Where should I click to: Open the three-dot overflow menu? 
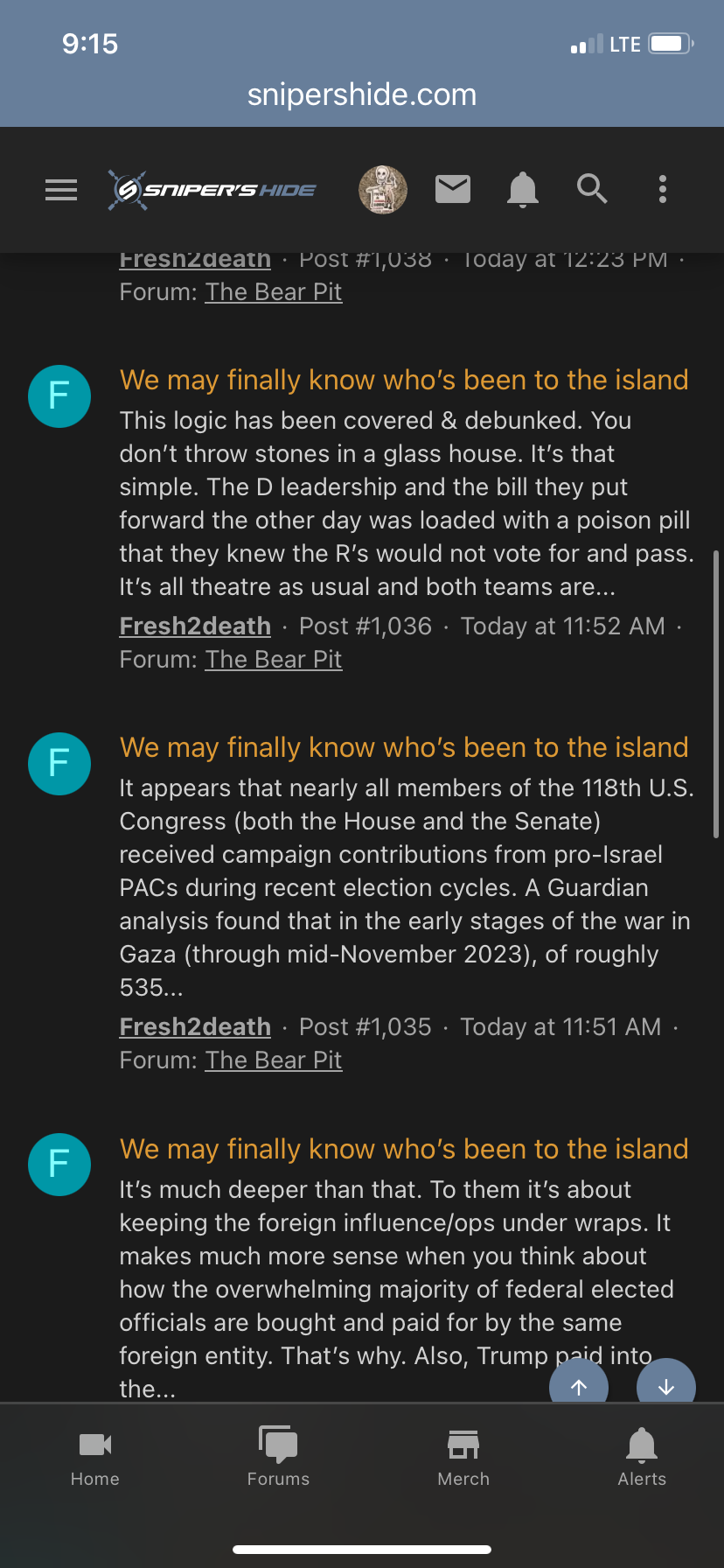tap(662, 189)
